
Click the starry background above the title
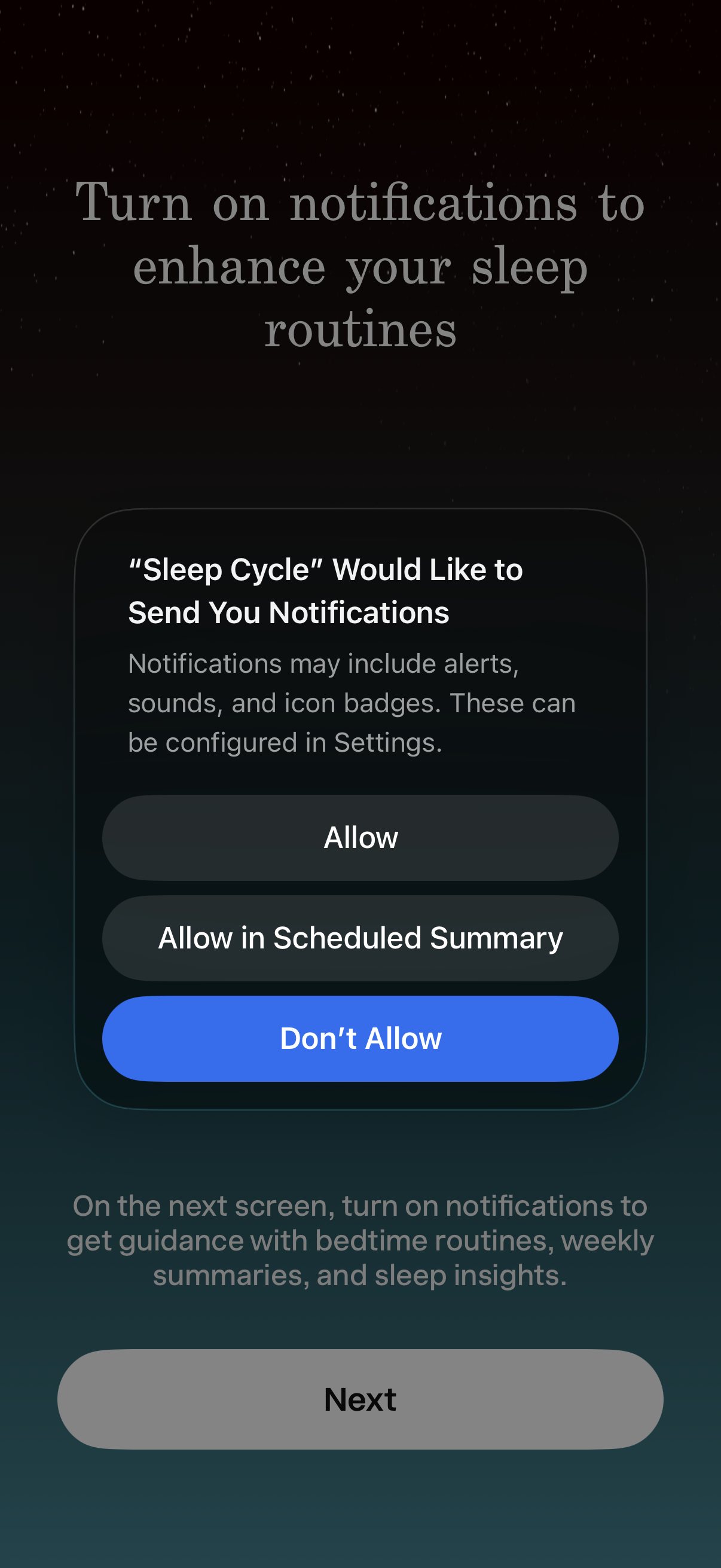360,91
